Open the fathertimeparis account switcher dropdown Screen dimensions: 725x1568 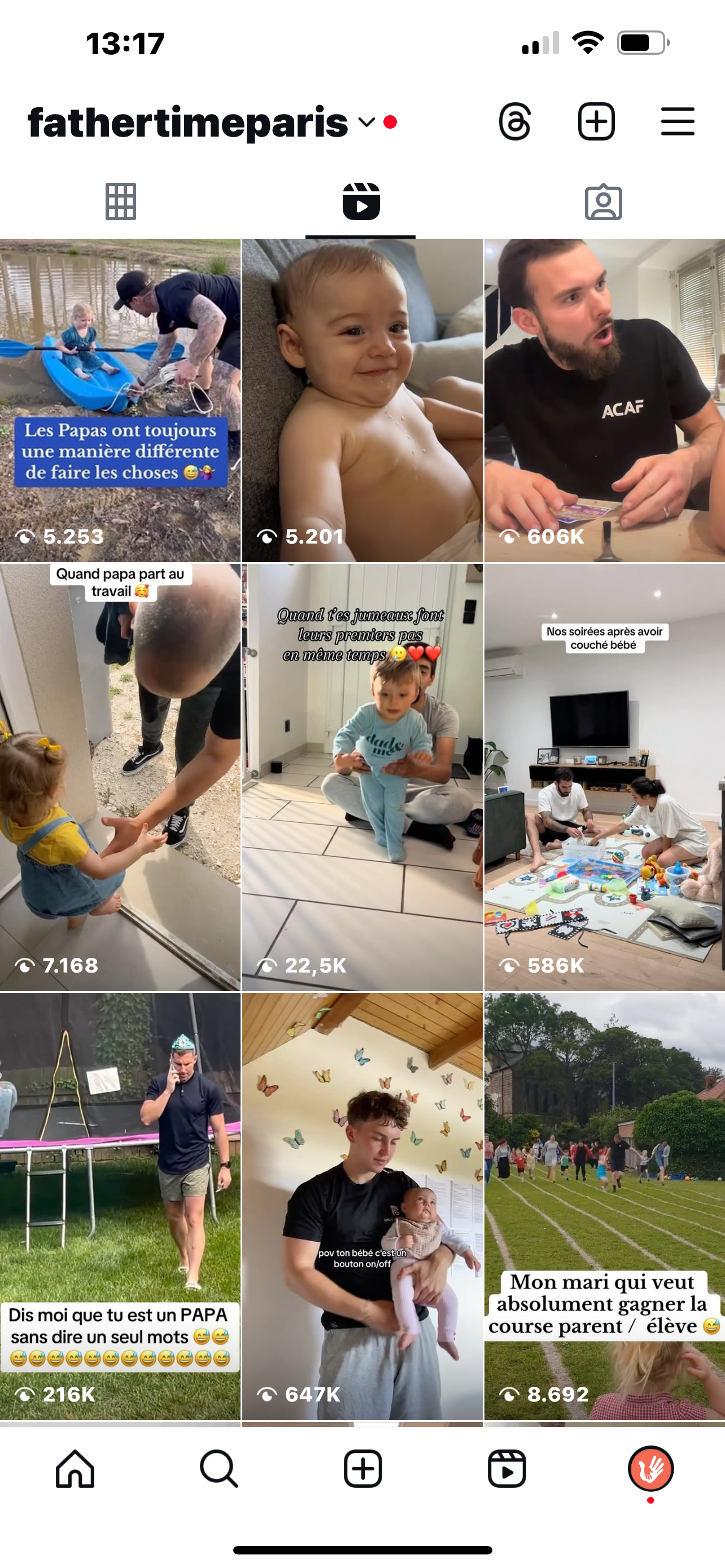click(366, 122)
